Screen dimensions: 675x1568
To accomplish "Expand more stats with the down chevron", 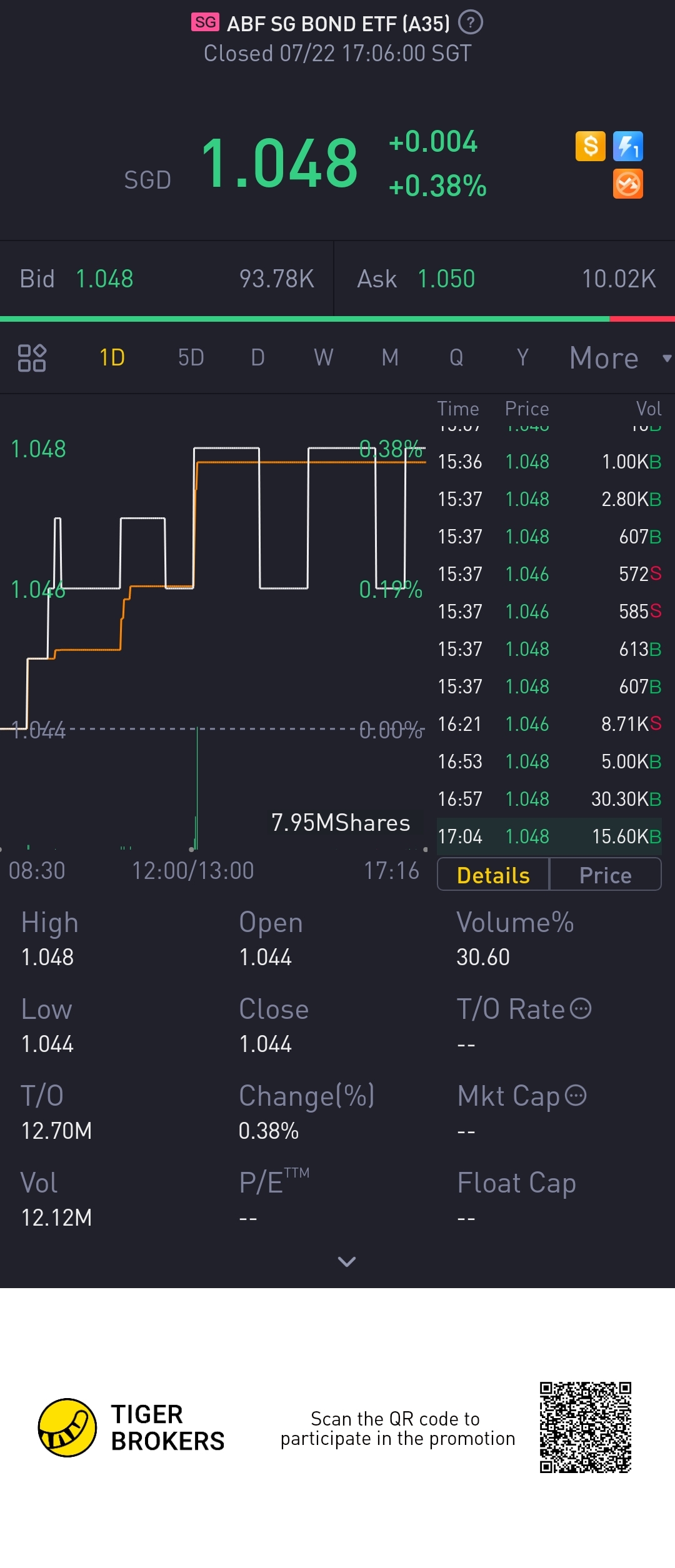I will tap(347, 1261).
